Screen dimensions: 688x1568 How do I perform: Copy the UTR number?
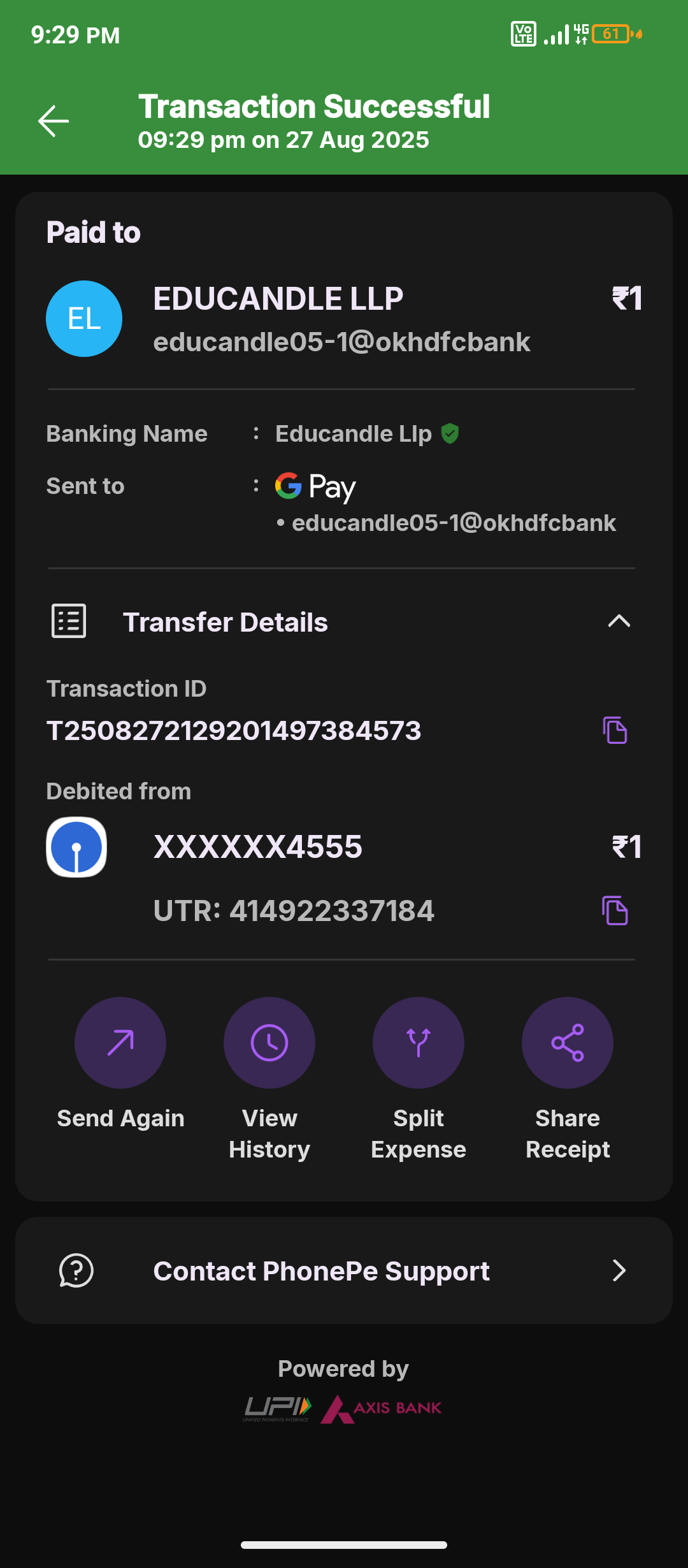(615, 910)
